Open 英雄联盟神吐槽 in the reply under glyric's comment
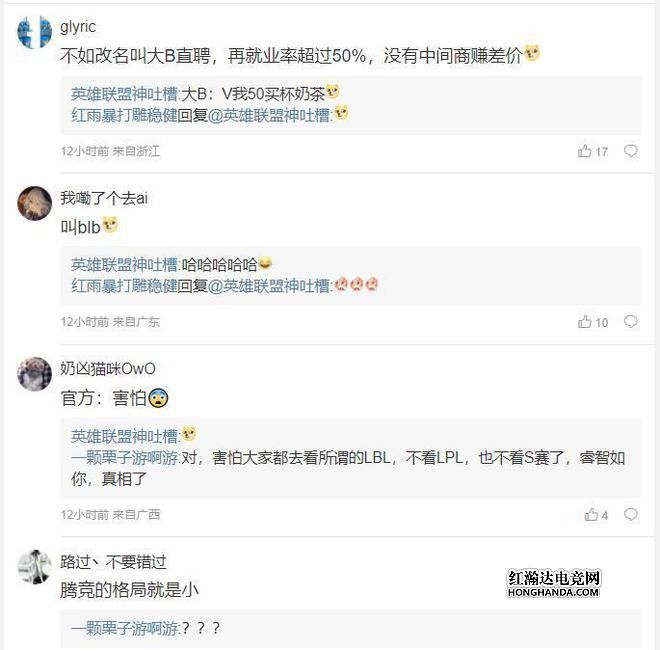Screen dimensions: 660x650 (x=125, y=94)
